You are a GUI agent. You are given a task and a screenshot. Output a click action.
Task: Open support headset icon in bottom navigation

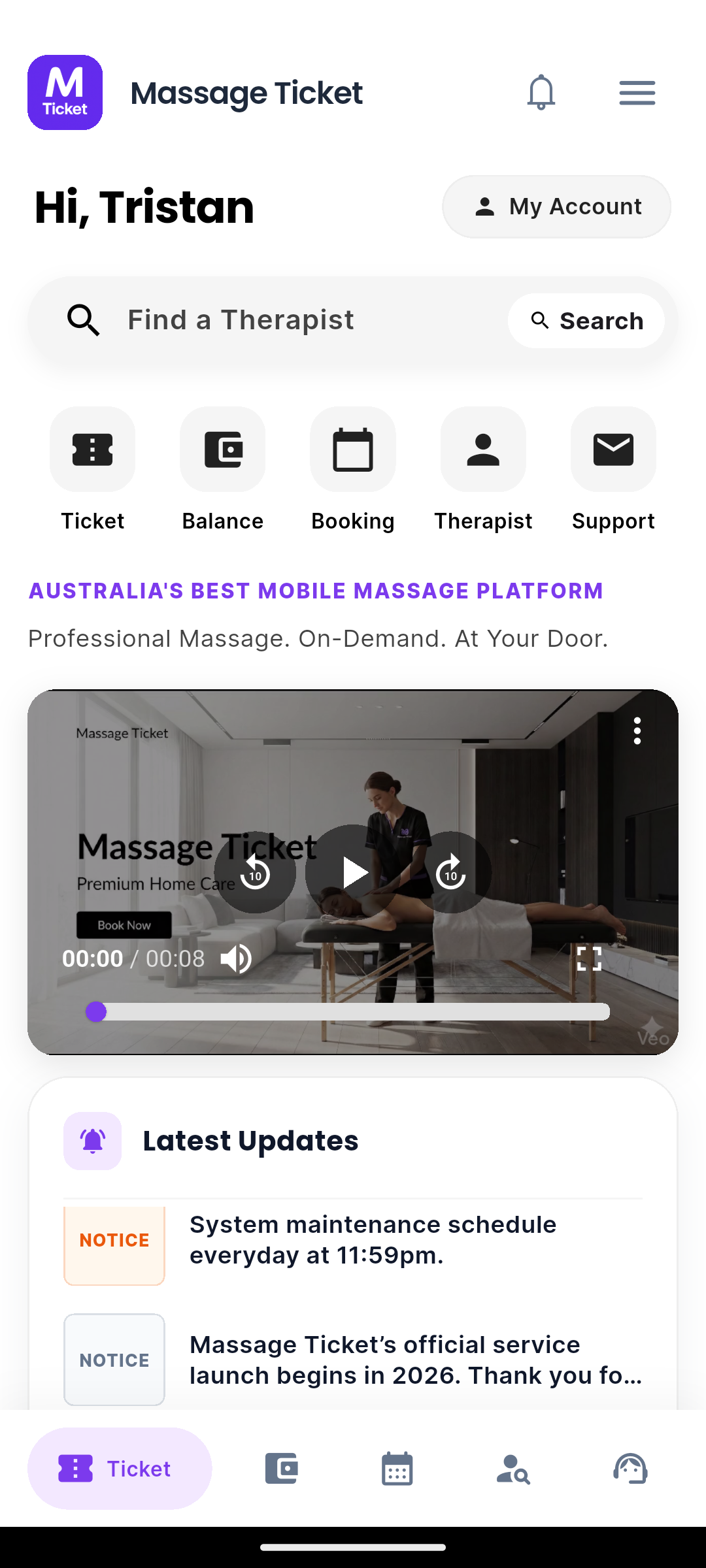click(630, 1468)
